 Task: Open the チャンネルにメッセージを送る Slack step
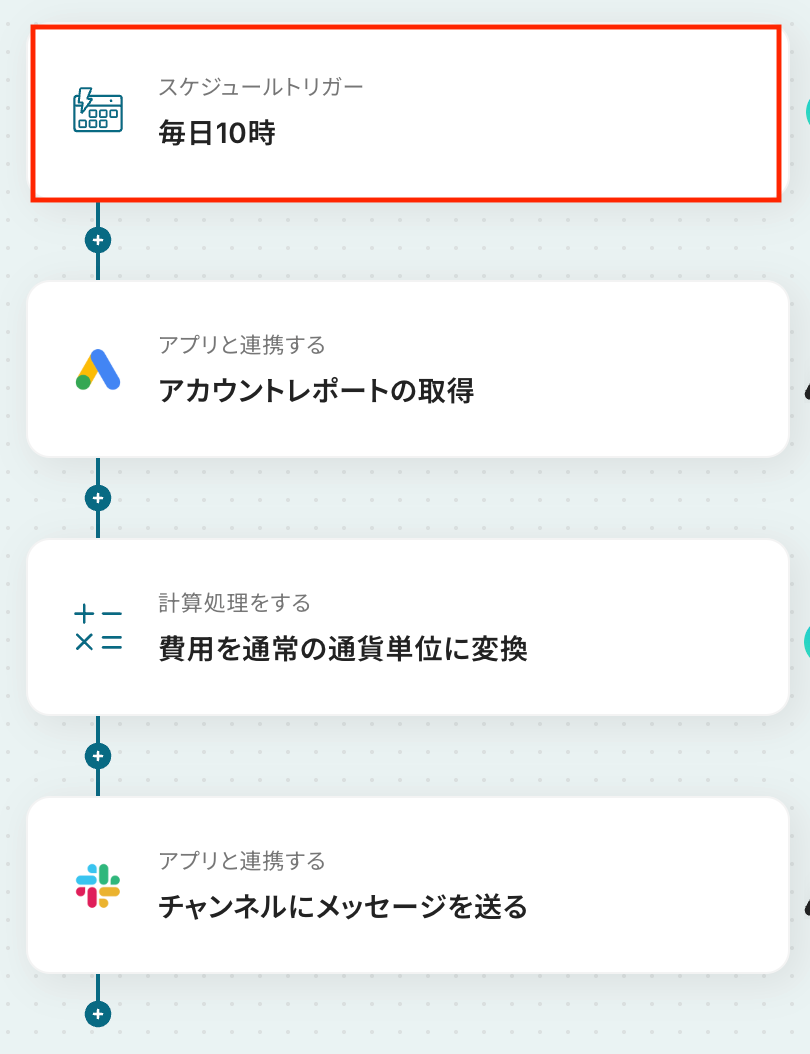407,886
